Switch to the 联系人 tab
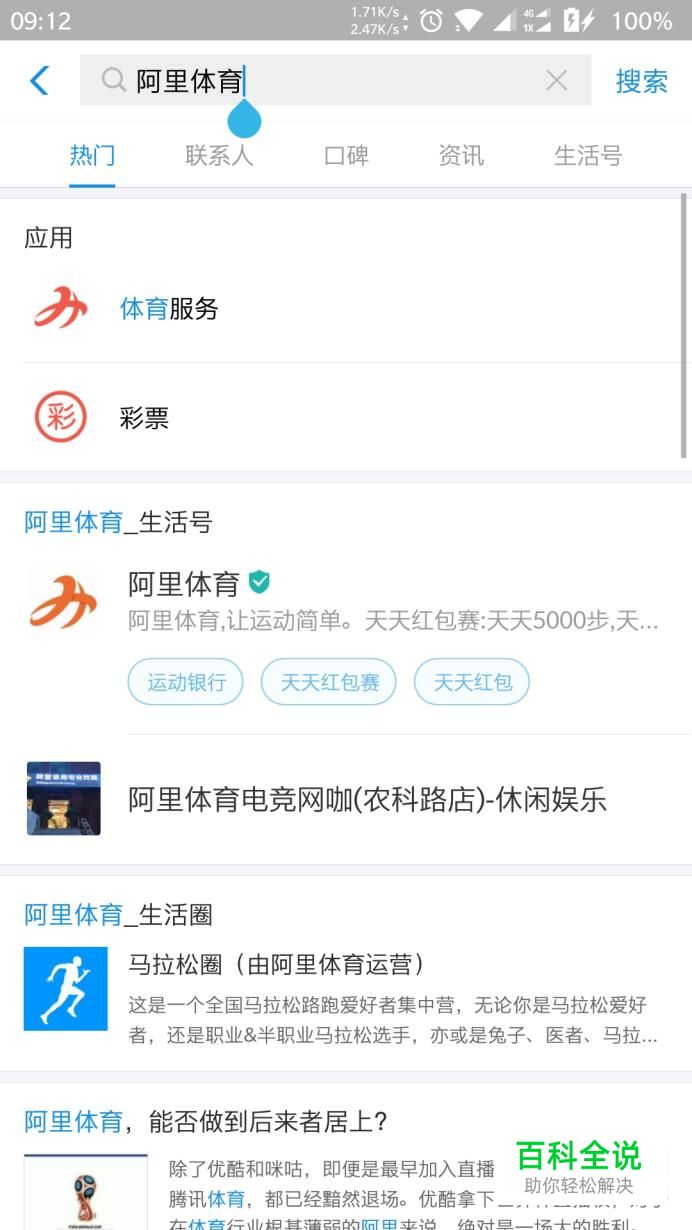The height and width of the screenshot is (1230, 692). pyautogui.click(x=219, y=155)
